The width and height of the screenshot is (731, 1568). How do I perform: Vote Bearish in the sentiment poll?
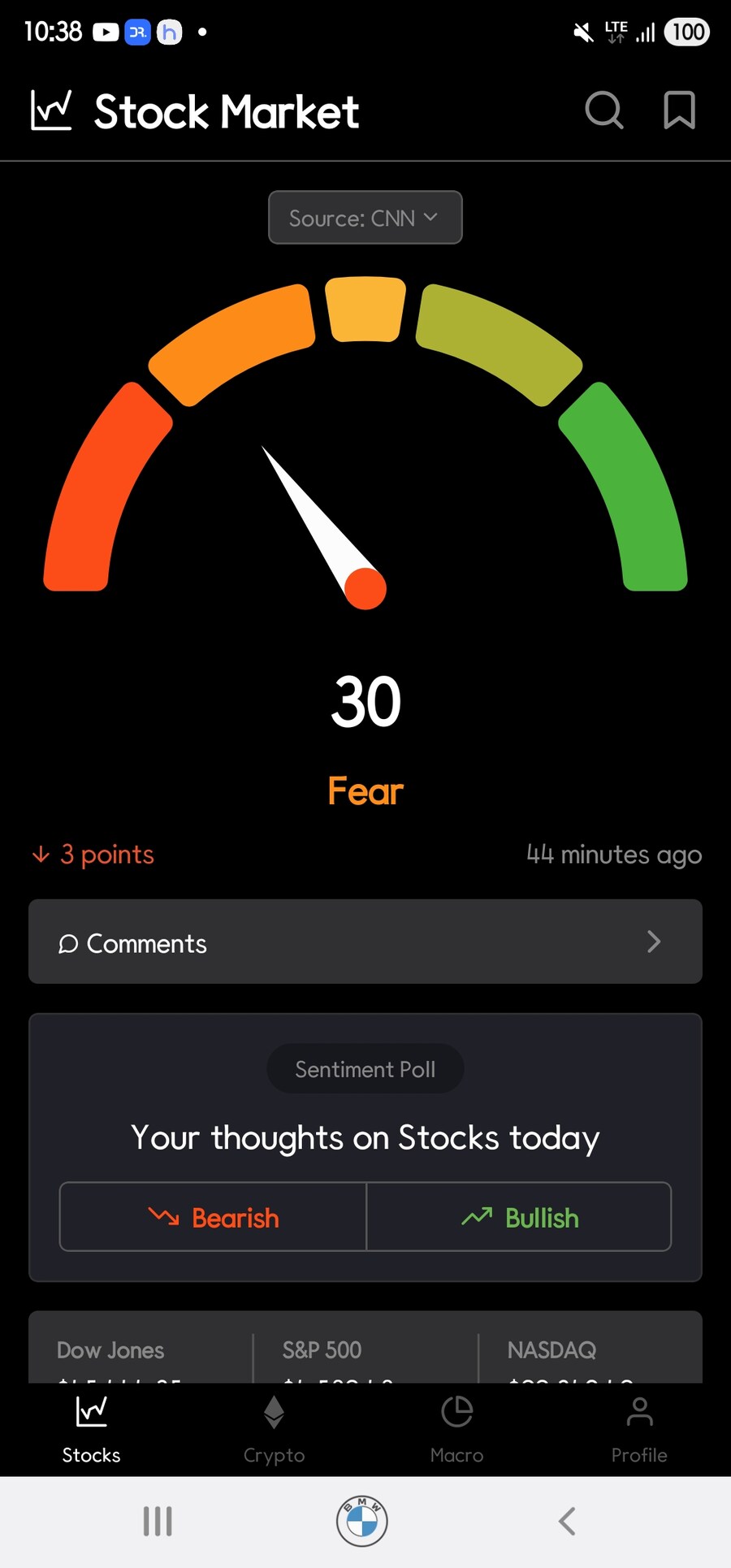coord(214,1217)
